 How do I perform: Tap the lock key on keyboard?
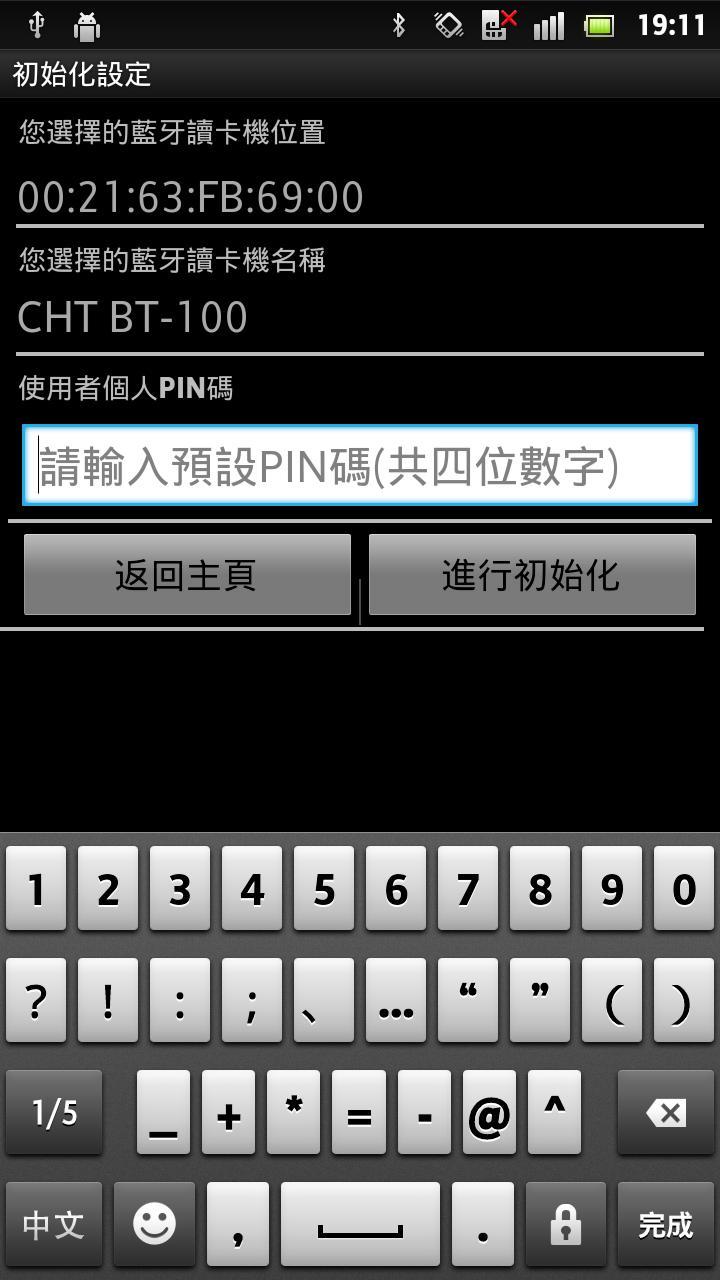pos(566,1224)
